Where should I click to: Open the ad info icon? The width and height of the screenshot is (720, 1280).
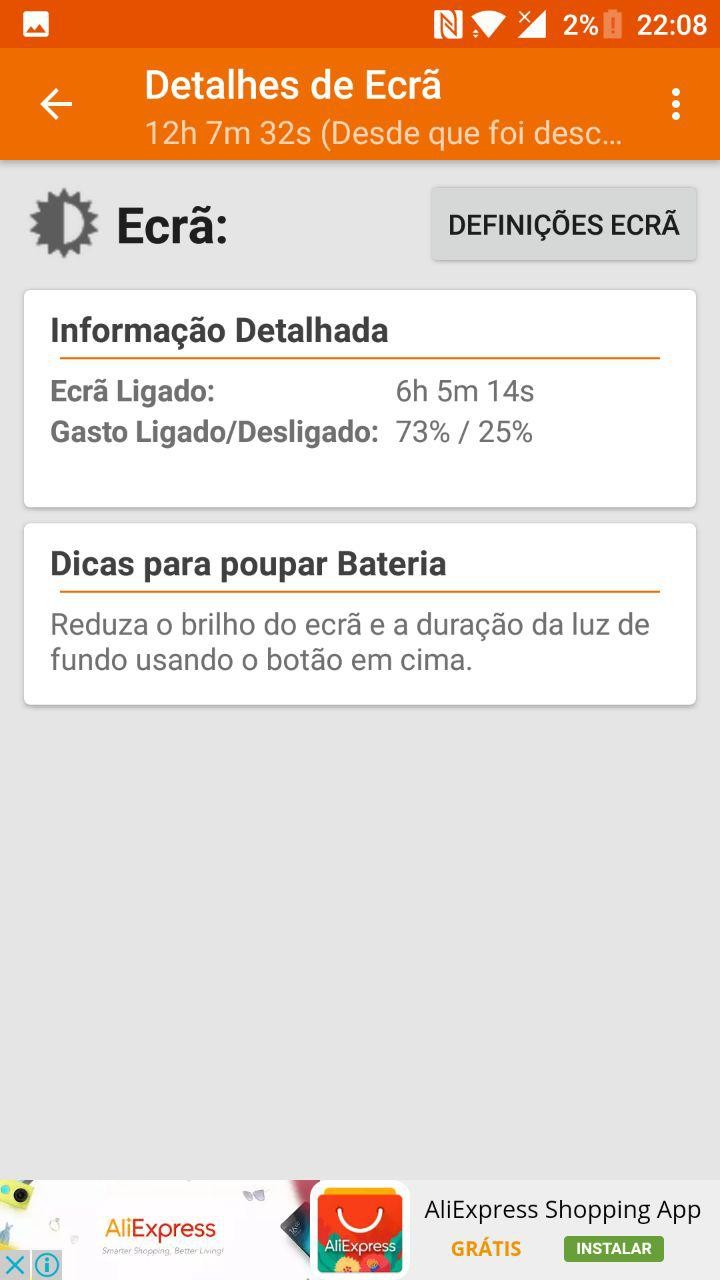click(x=47, y=1265)
